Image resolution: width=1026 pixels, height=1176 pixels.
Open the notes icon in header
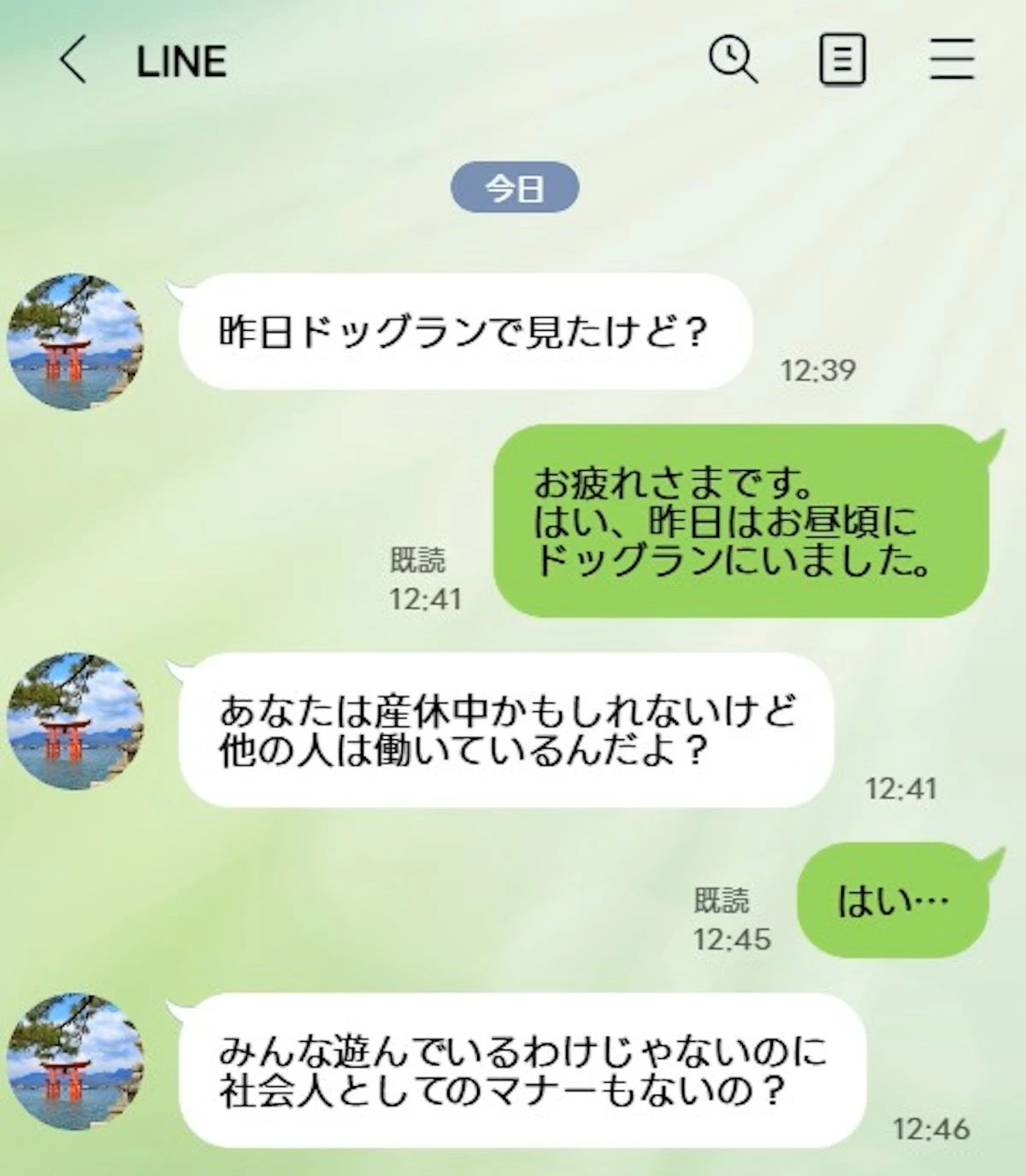click(842, 60)
